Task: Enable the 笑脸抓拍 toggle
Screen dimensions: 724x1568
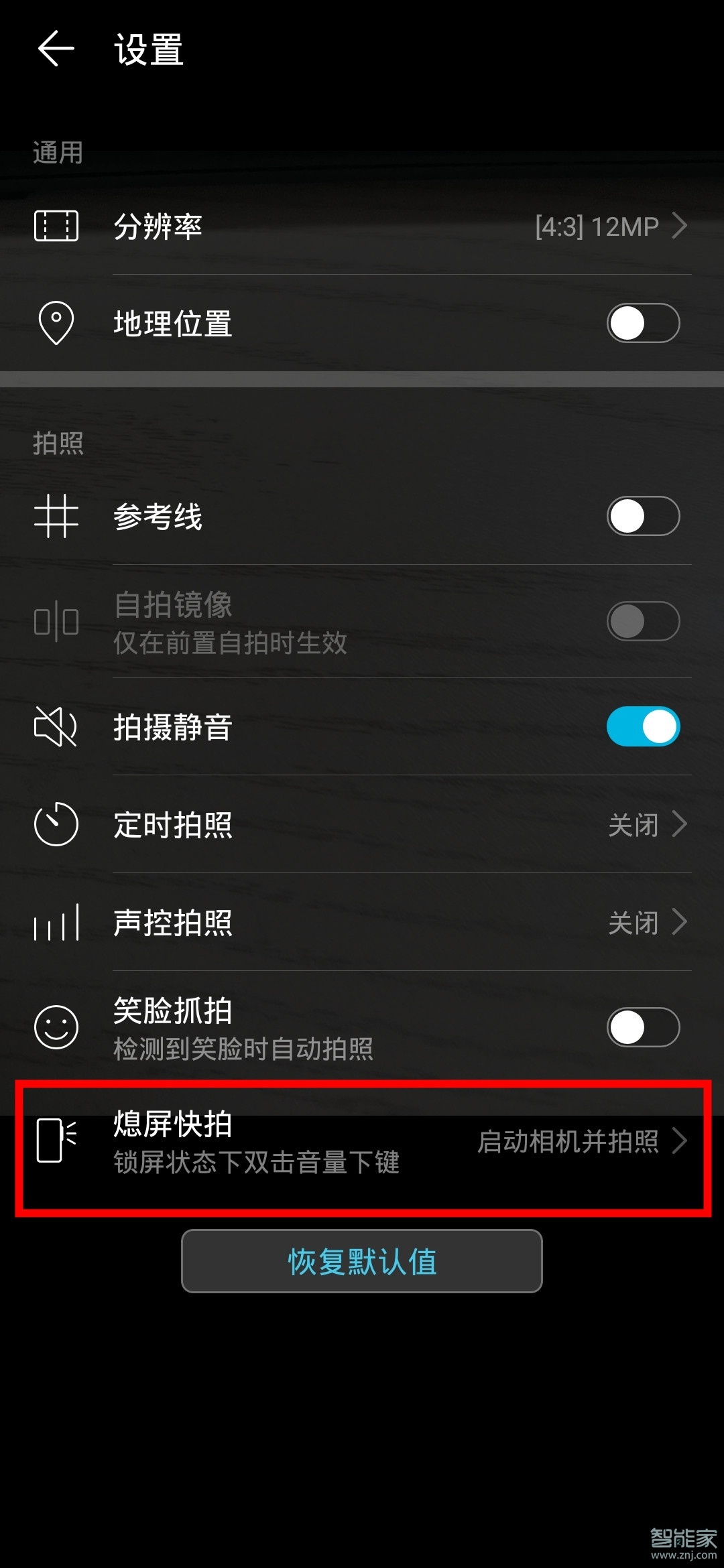Action: point(643,1027)
